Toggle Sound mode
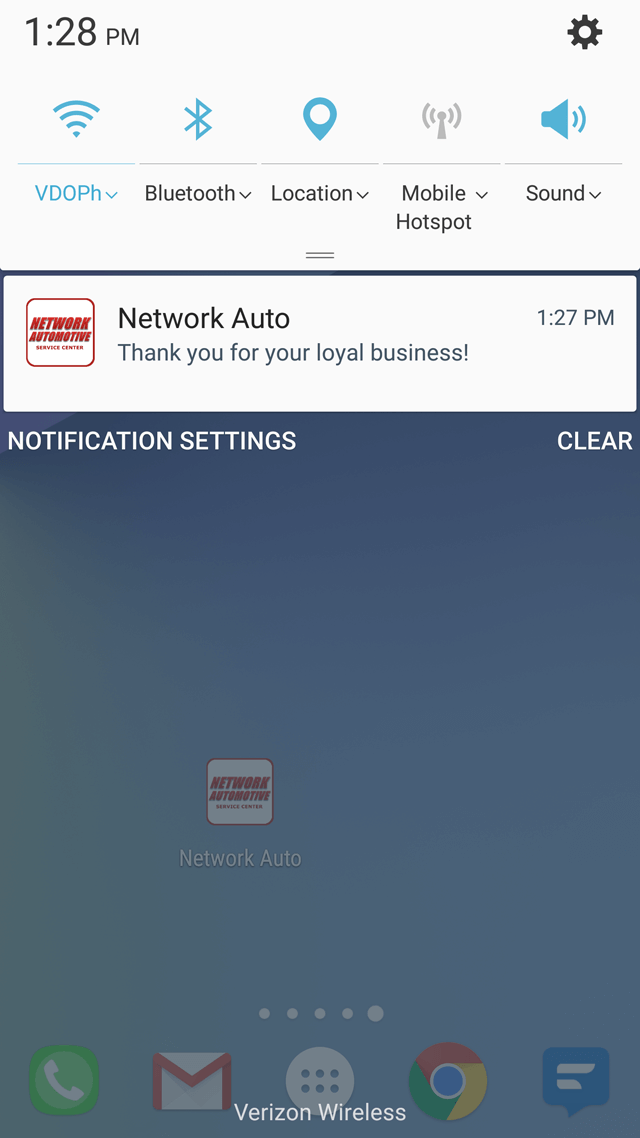The image size is (640, 1138). pos(563,119)
